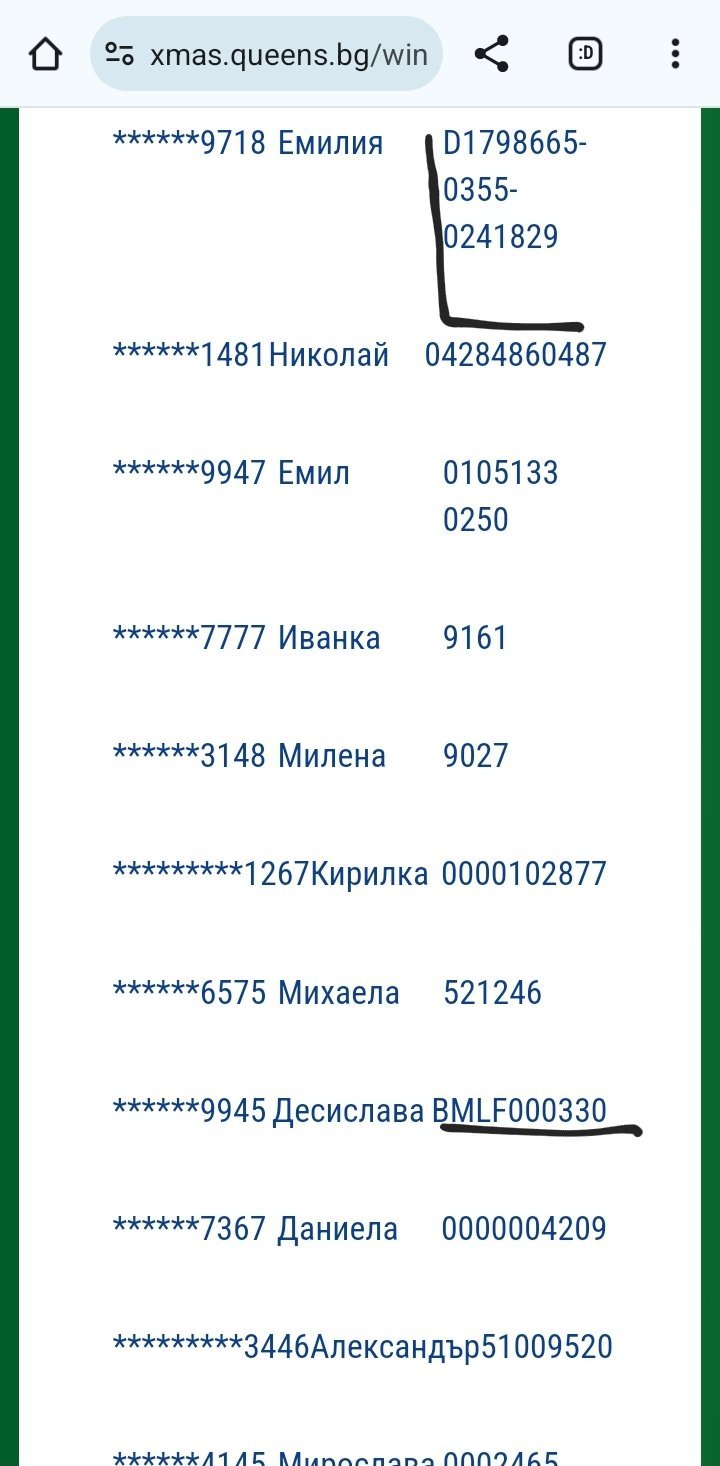Screen dimensions: 720x1466
Task: View site information for xmas.queens.bg
Action: [x=120, y=54]
